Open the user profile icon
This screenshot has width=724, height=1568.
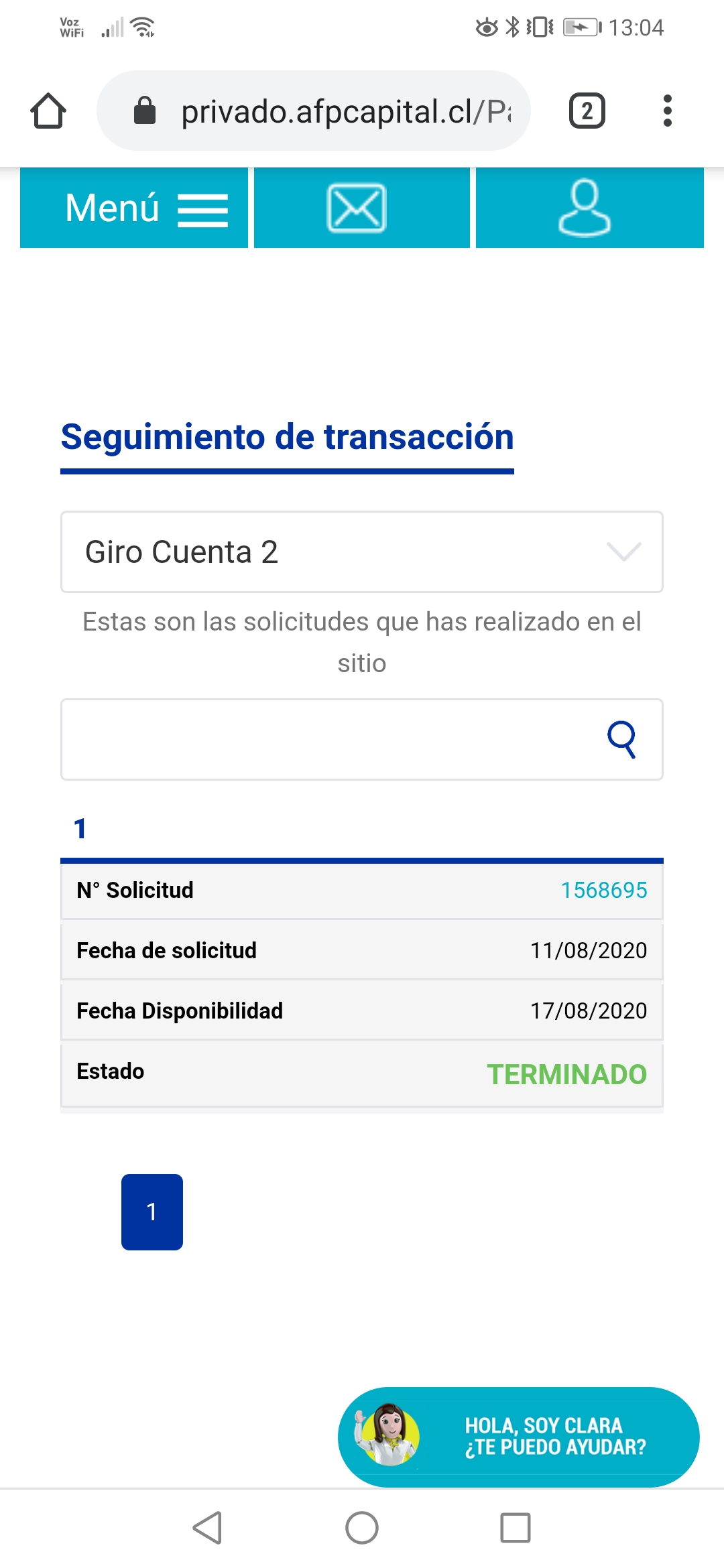[x=590, y=208]
